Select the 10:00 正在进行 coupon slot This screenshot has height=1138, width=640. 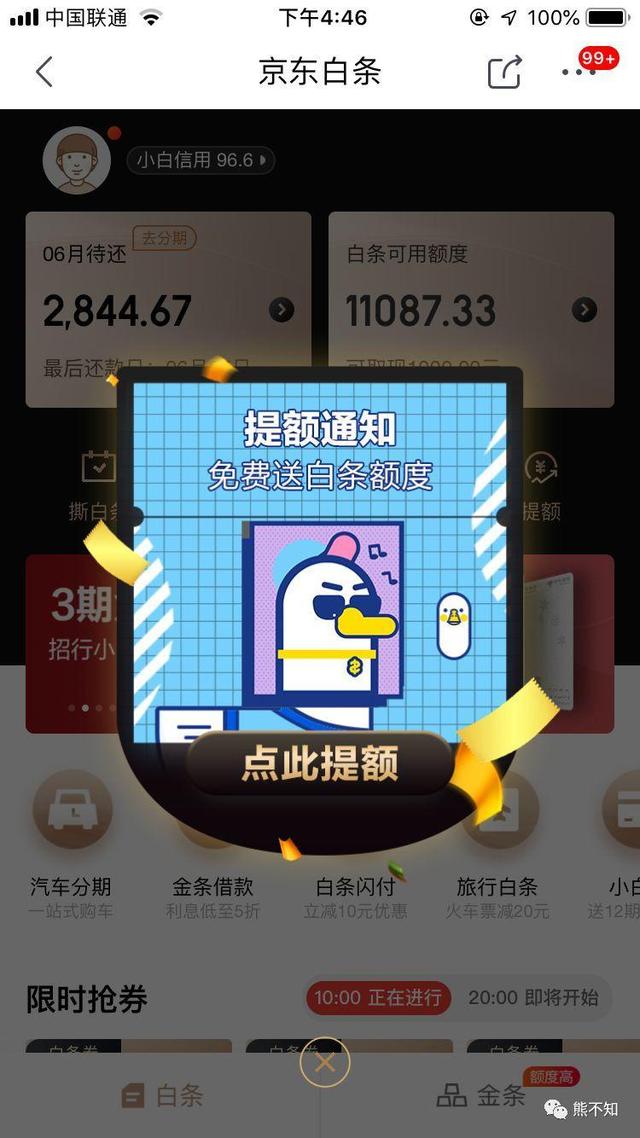click(378, 997)
